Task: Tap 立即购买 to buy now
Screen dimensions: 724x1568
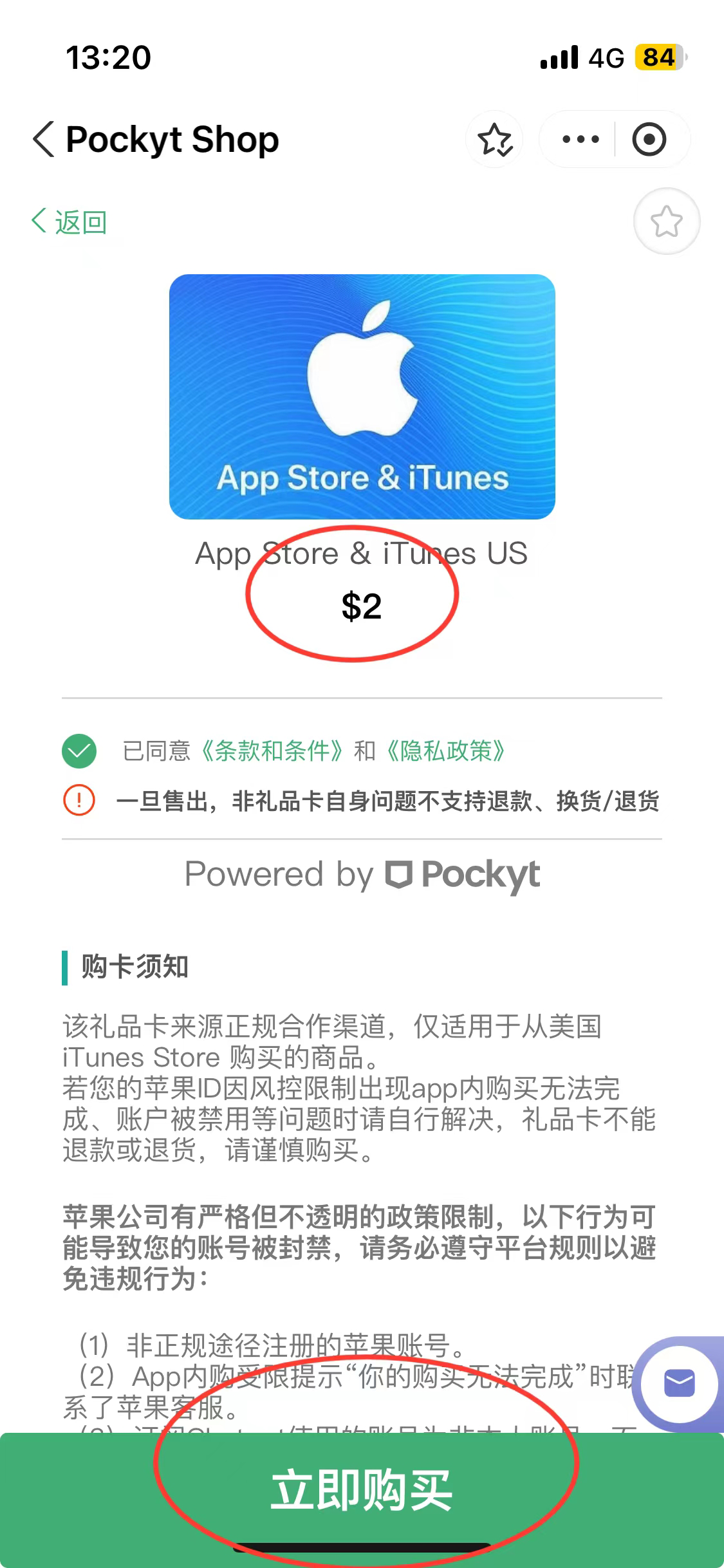Action: (x=362, y=1489)
